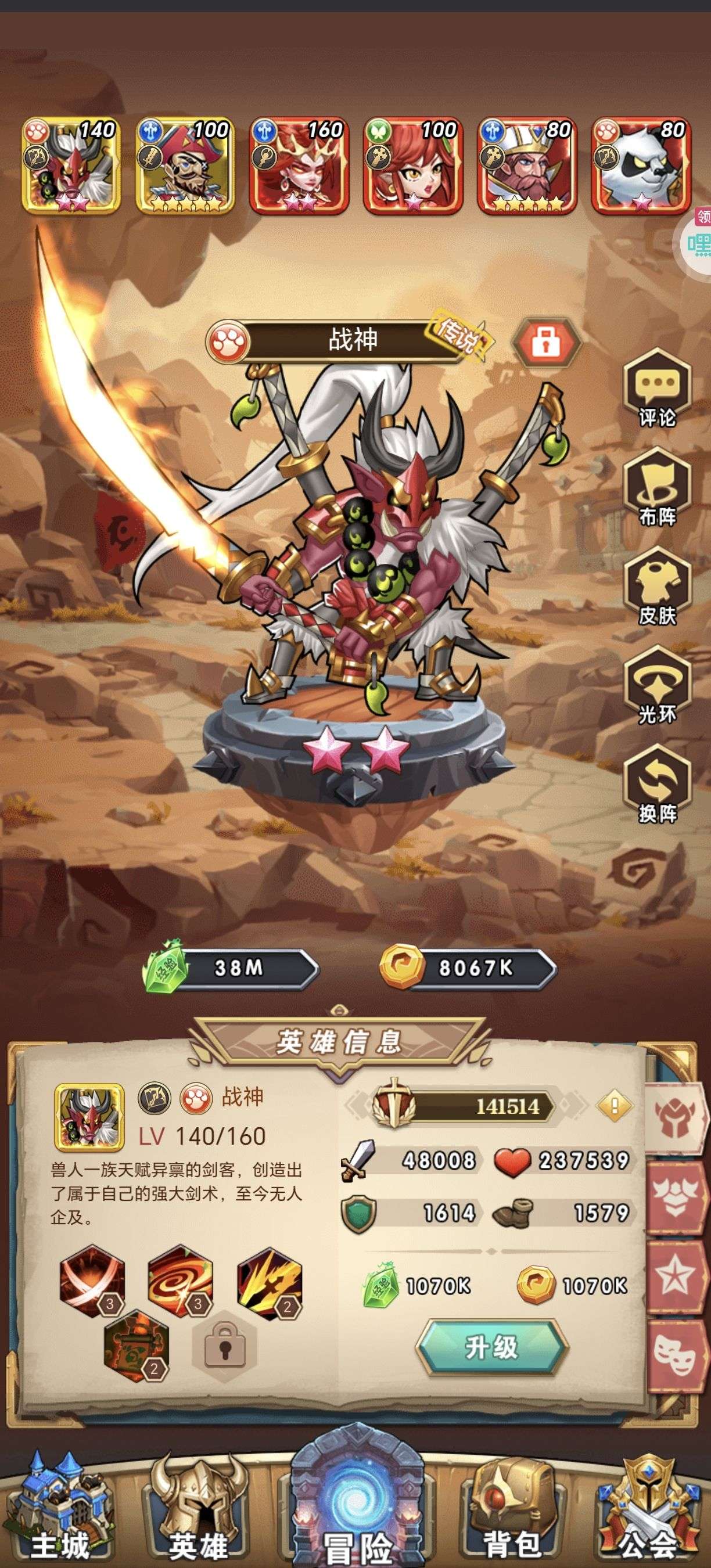Select the level 160 red-haired queen hero

pos(300,166)
